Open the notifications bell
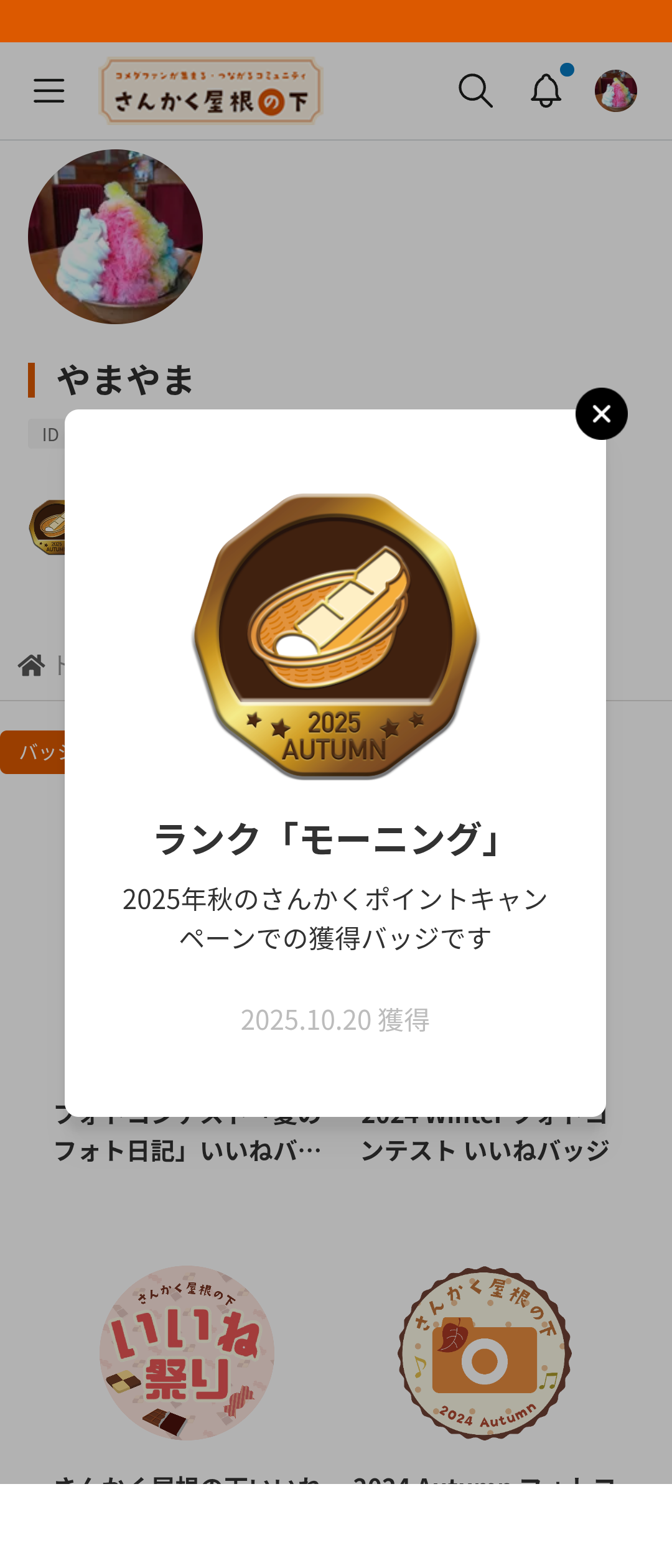The width and height of the screenshot is (672, 1568). pos(546,91)
